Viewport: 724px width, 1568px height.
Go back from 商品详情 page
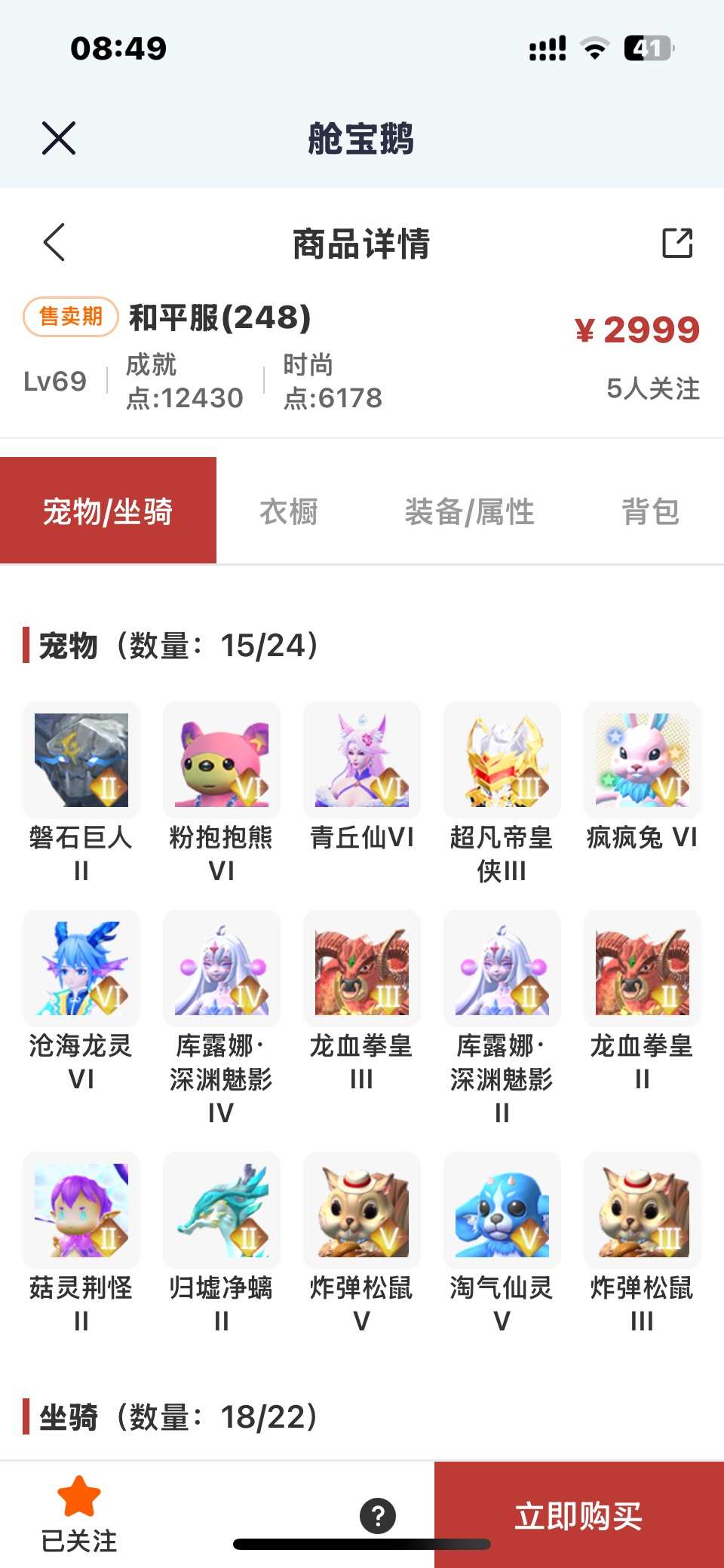tap(54, 242)
